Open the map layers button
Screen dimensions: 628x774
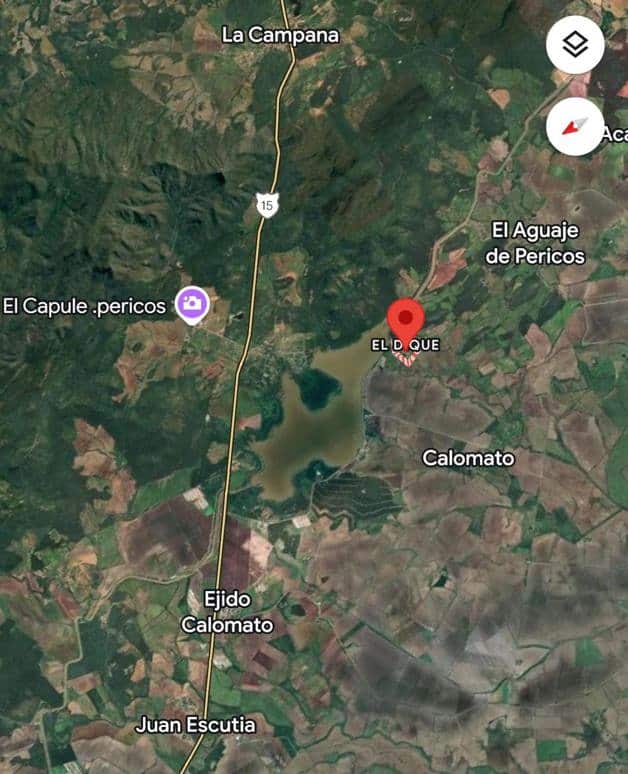575,45
